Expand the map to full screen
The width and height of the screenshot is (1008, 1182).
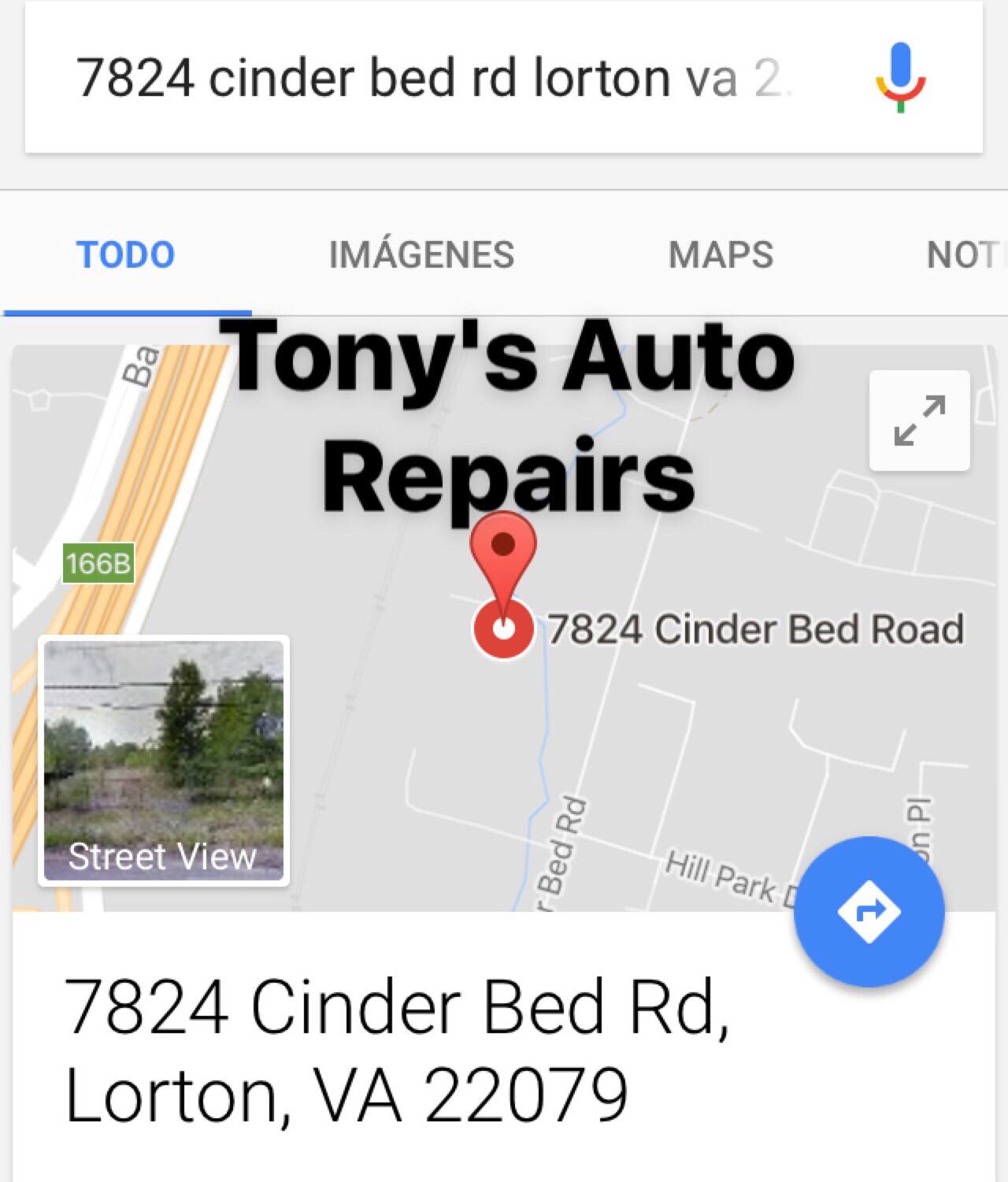919,421
